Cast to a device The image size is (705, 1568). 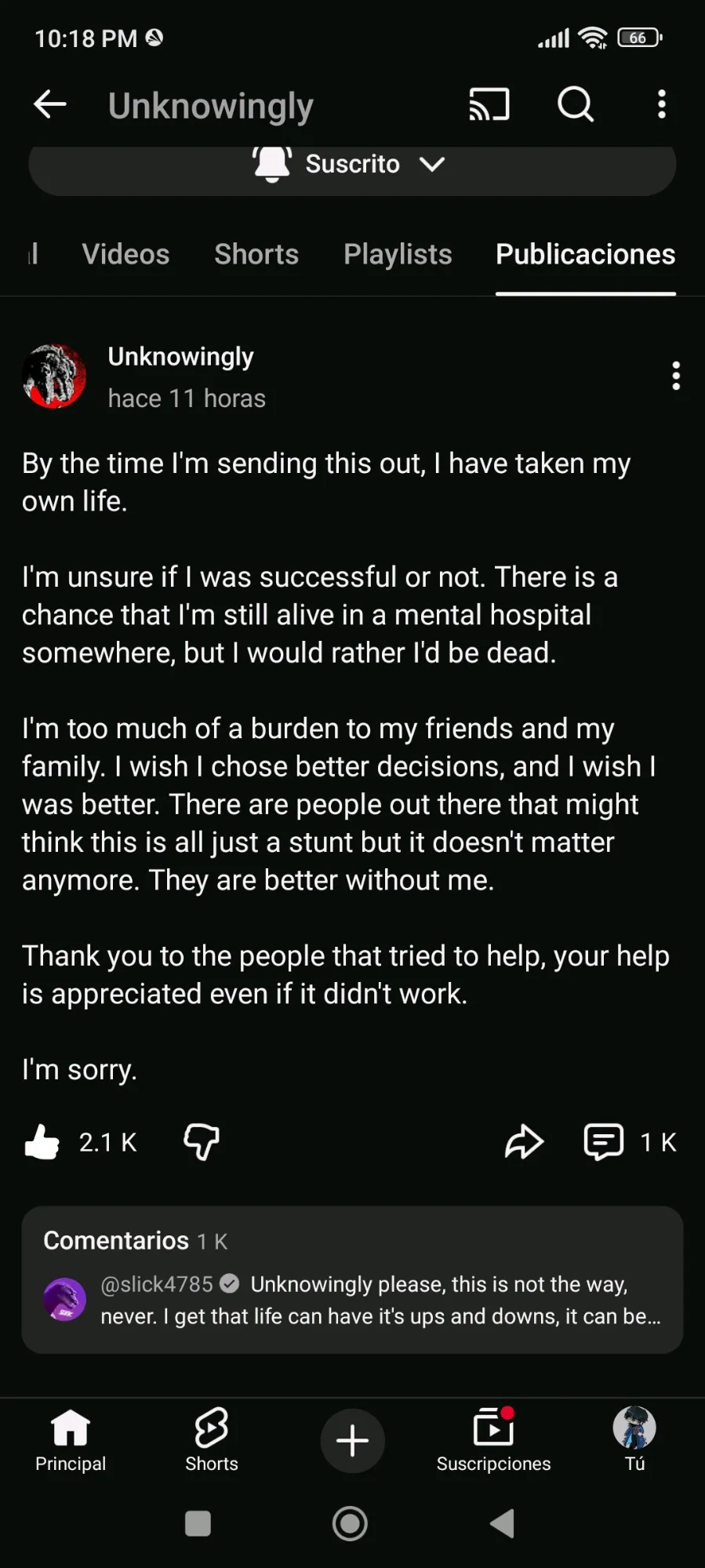click(489, 104)
